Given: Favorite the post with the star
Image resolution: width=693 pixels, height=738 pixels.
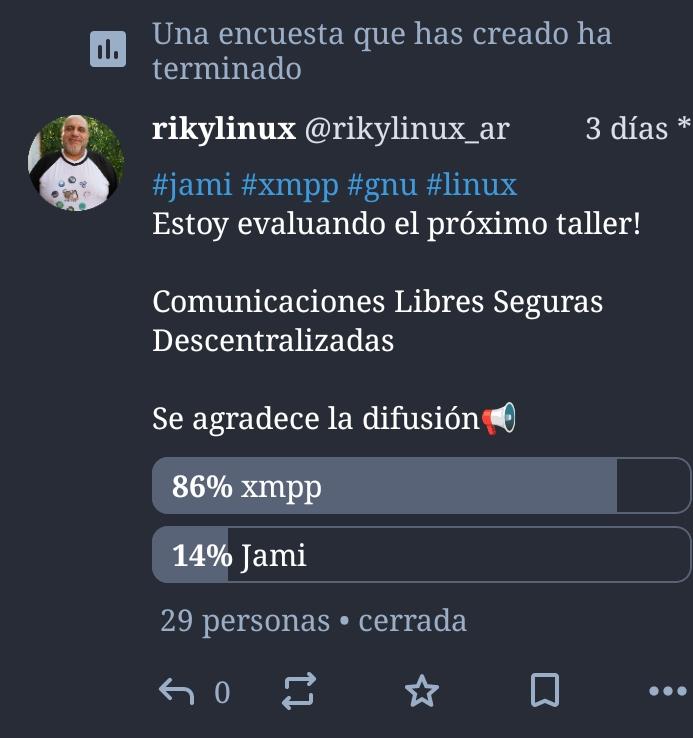Looking at the screenshot, I should click(x=422, y=691).
